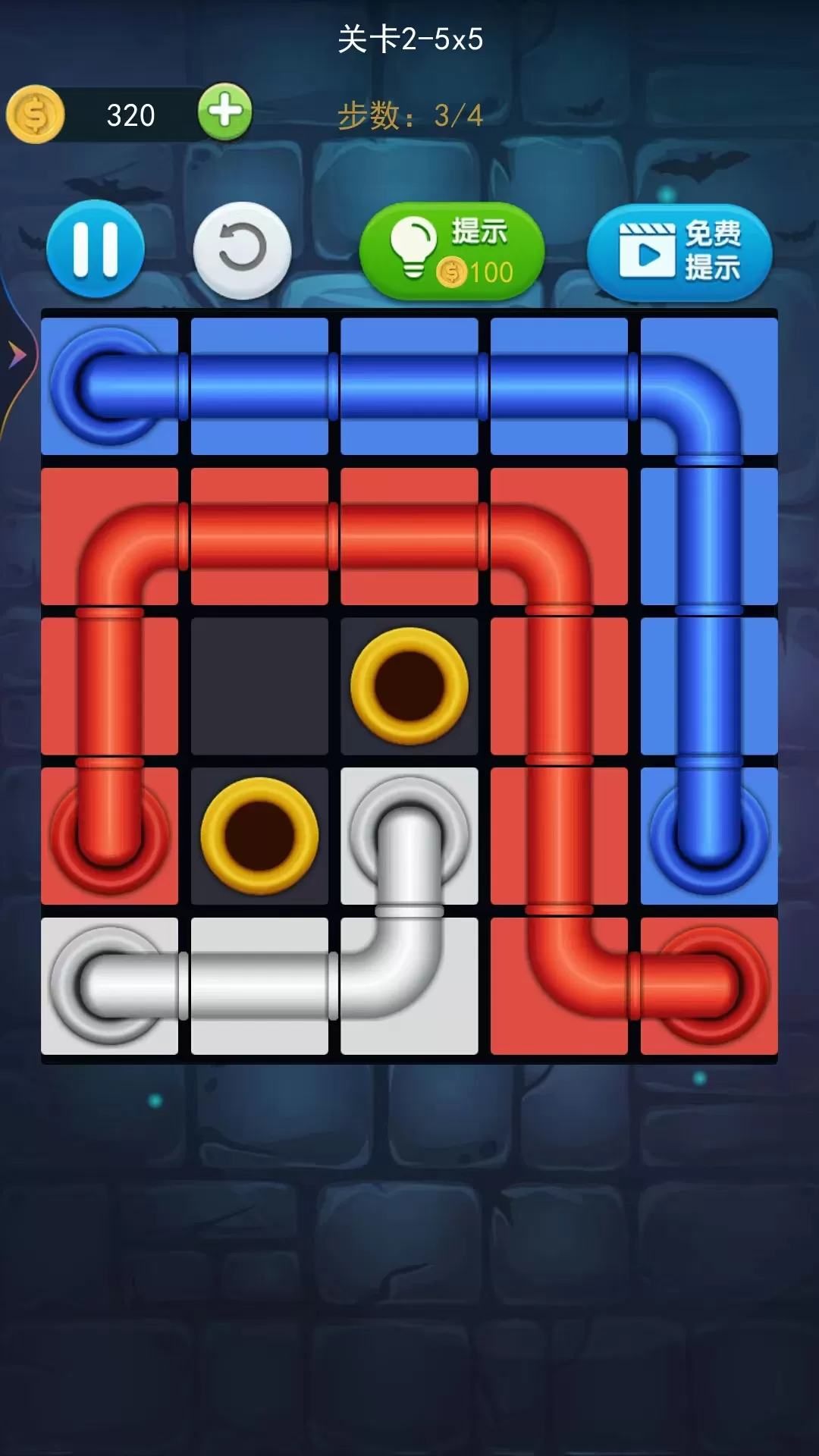Viewport: 819px width, 1456px height.
Task: Tap the yellow ring endpoint in the fourth row
Action: click(259, 836)
